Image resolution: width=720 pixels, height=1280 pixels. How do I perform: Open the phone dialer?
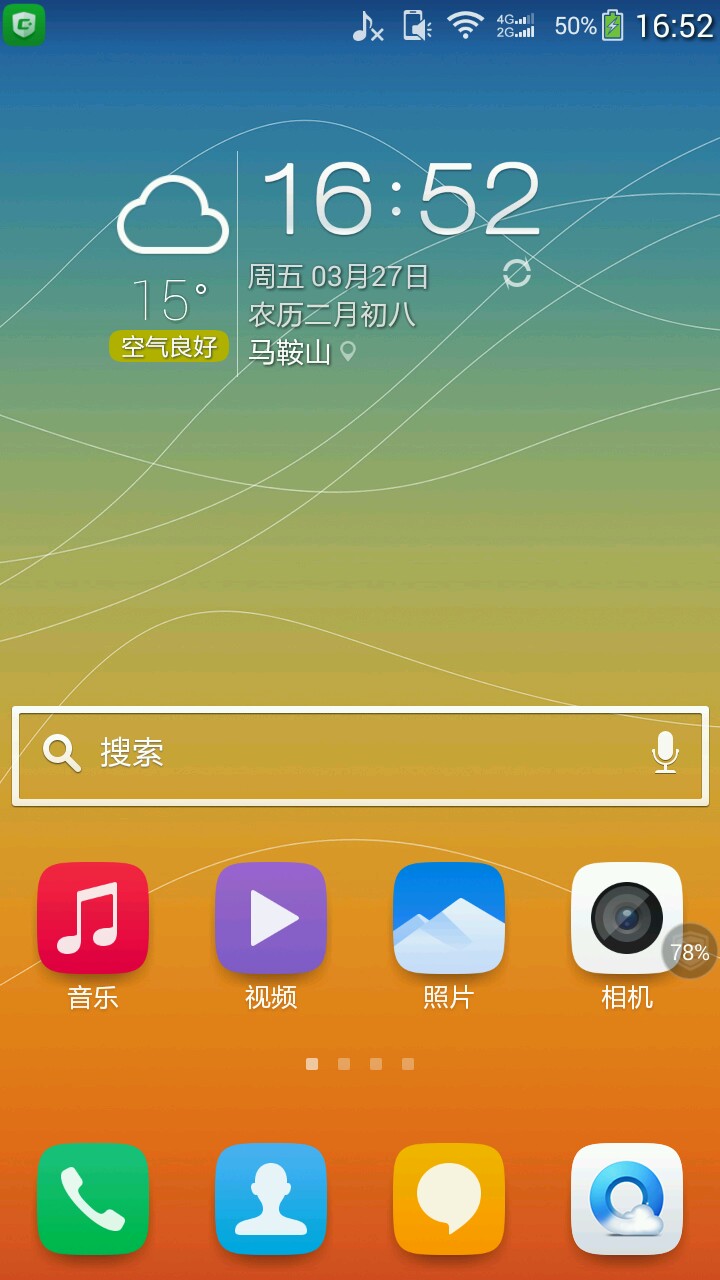[93, 1198]
